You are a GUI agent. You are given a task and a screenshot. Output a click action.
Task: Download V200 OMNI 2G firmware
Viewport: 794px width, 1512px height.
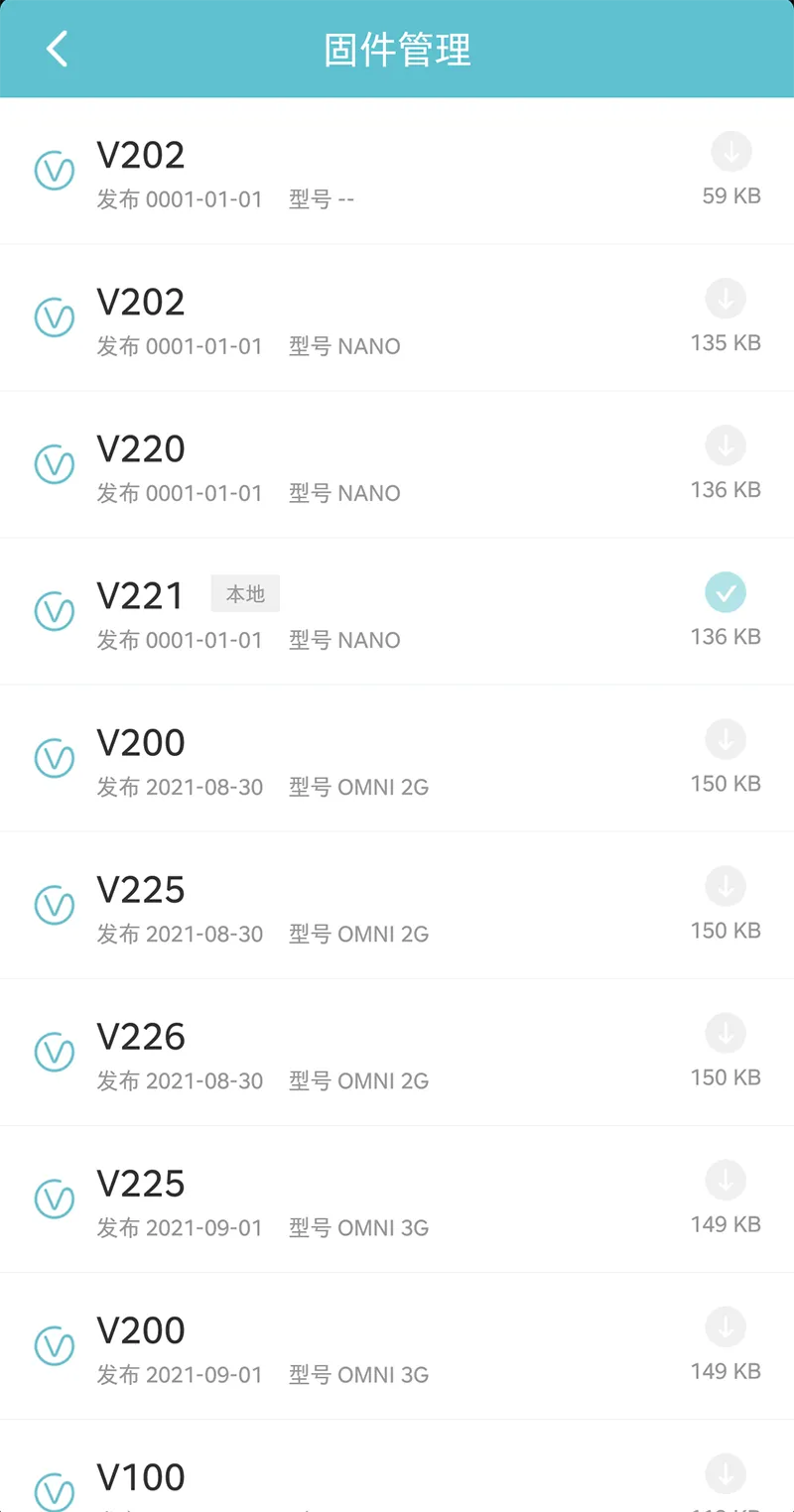[726, 739]
